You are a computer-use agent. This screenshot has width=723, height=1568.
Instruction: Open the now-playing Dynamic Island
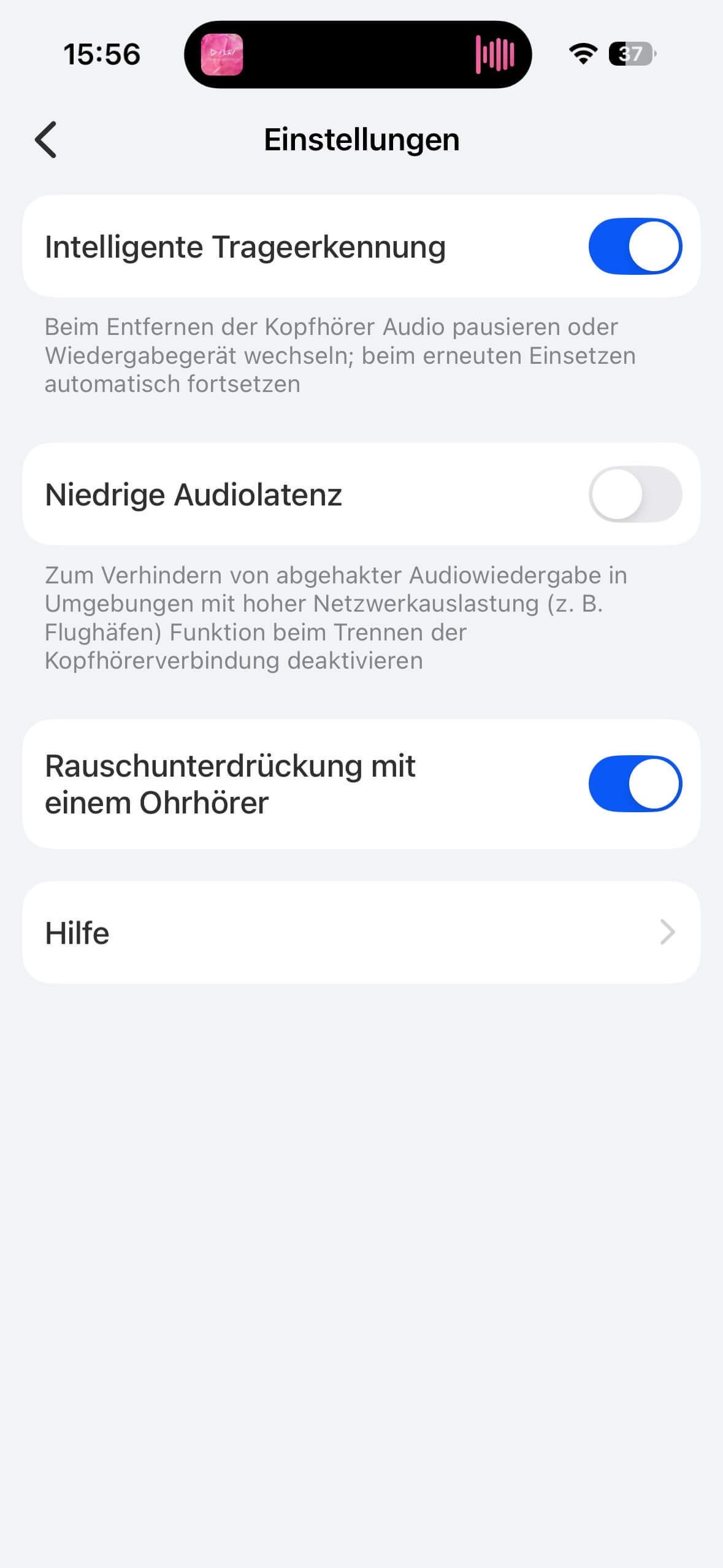(358, 55)
